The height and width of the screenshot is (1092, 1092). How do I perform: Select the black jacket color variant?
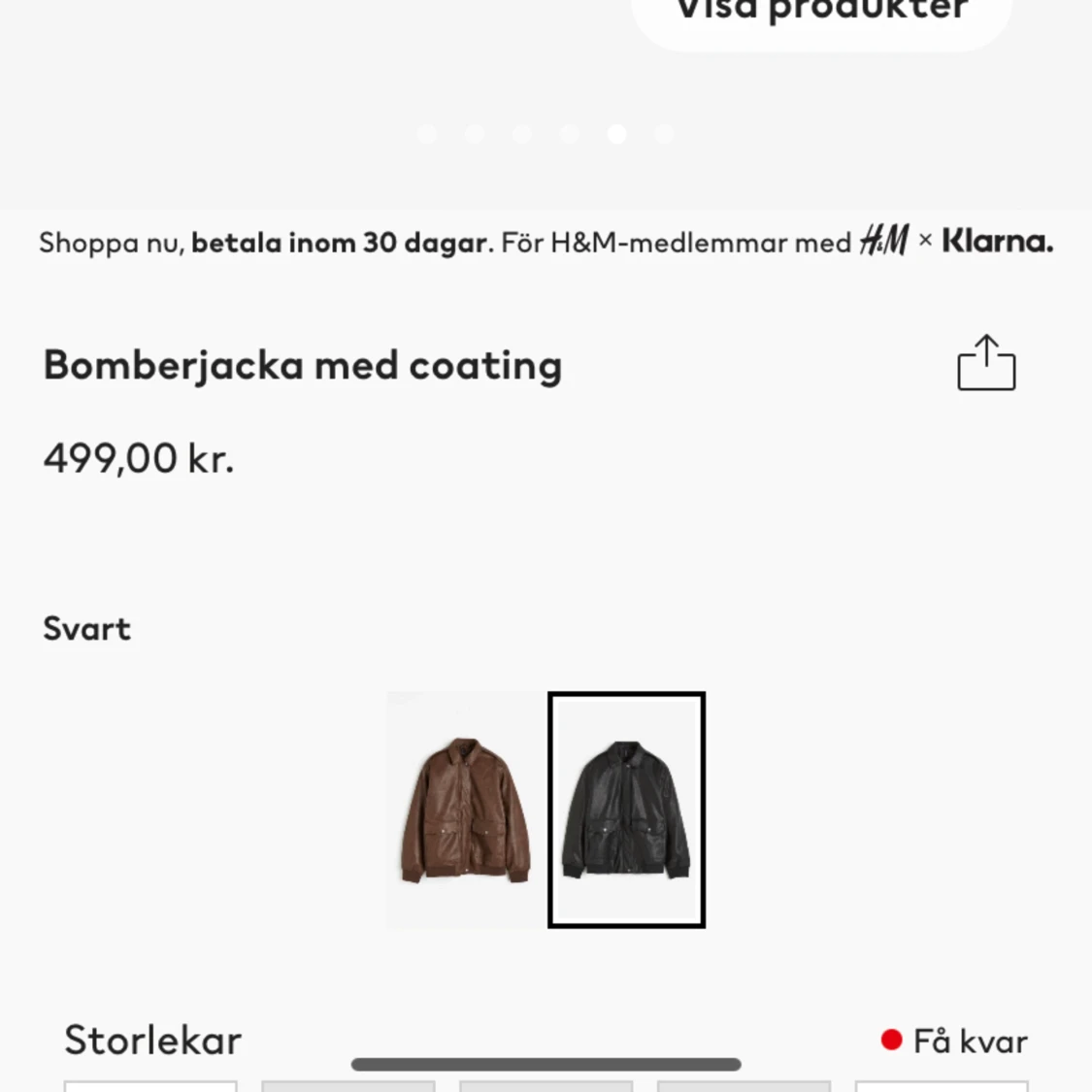[626, 810]
